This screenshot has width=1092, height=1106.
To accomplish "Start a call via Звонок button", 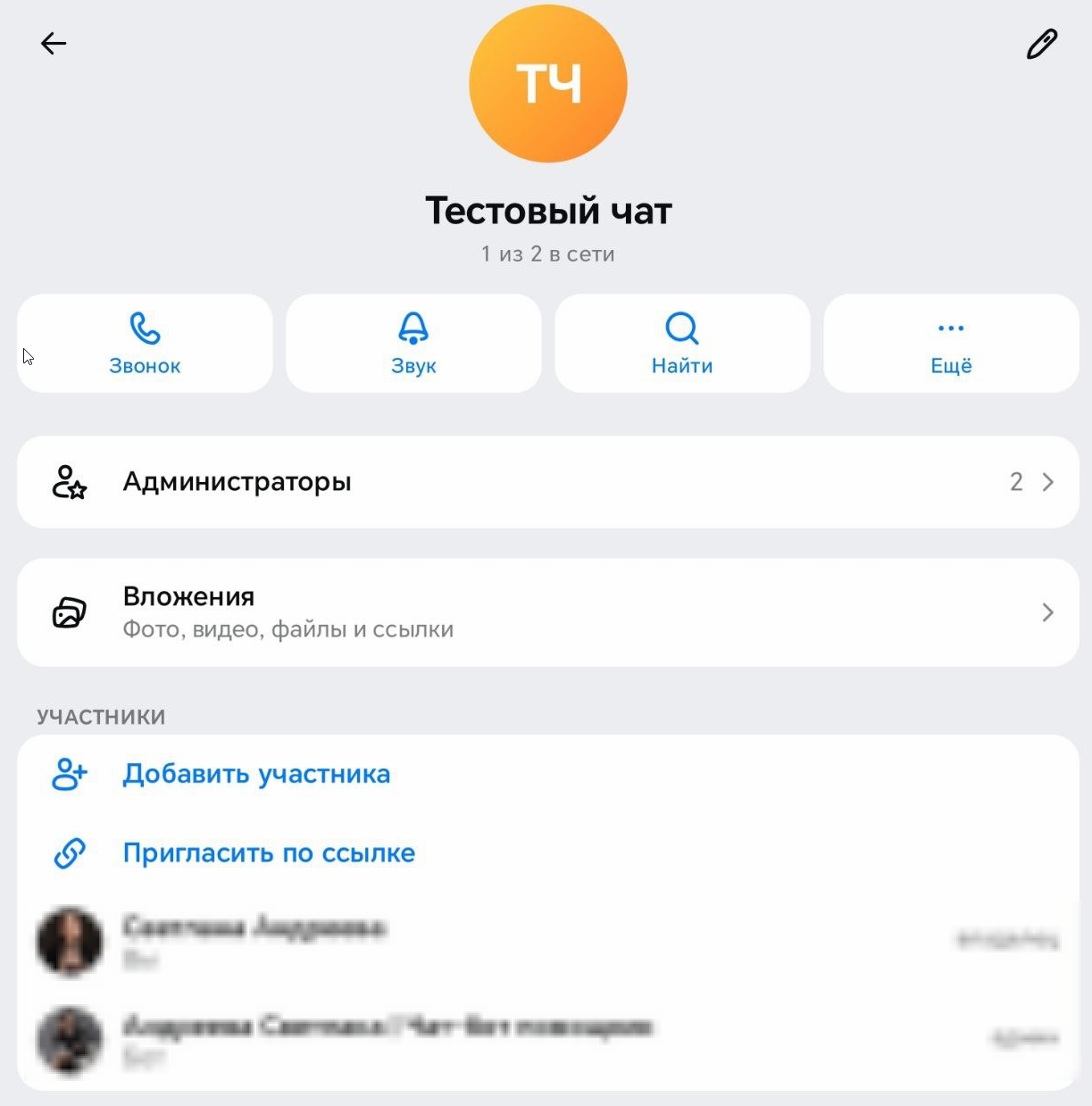I will [145, 344].
